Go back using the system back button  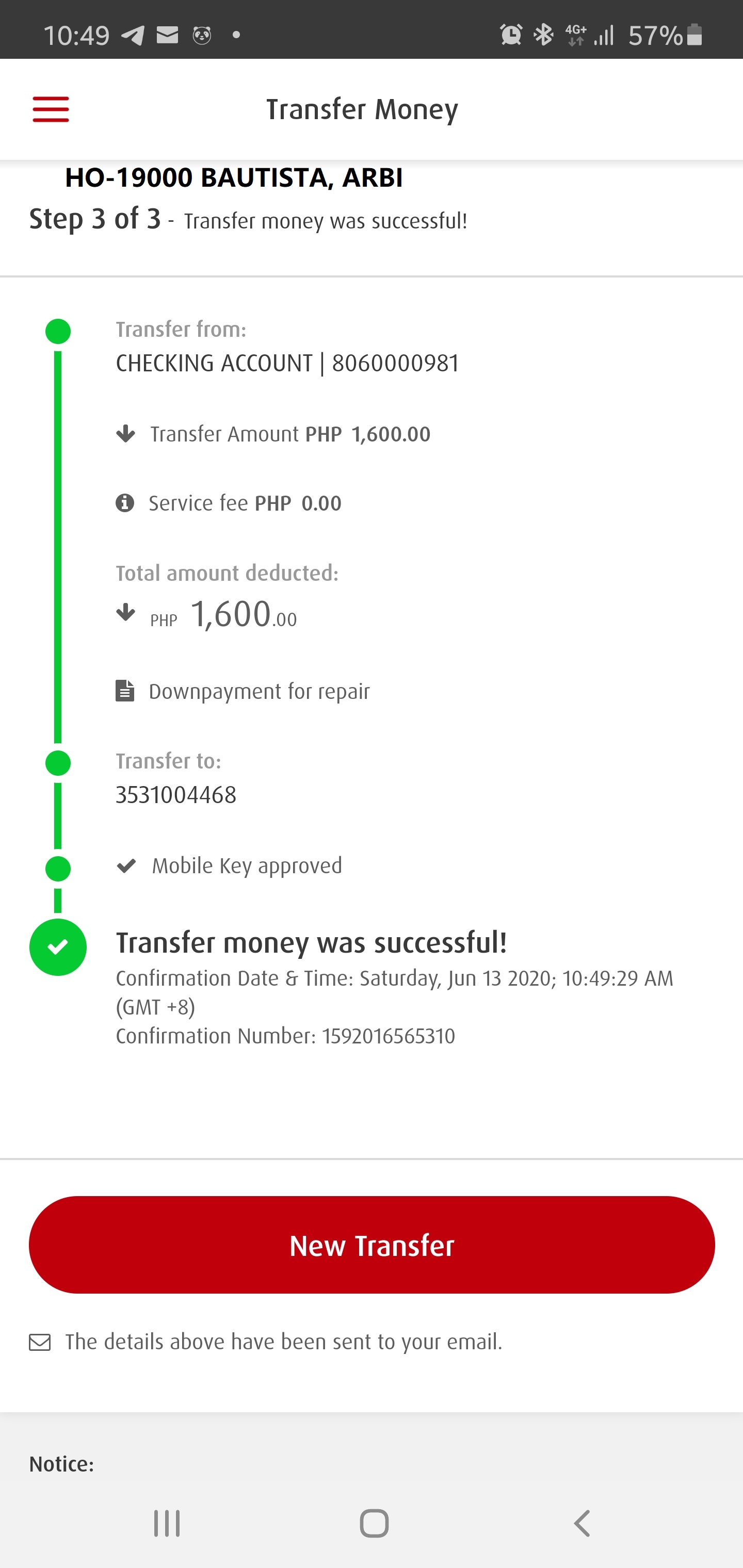pyautogui.click(x=582, y=1524)
